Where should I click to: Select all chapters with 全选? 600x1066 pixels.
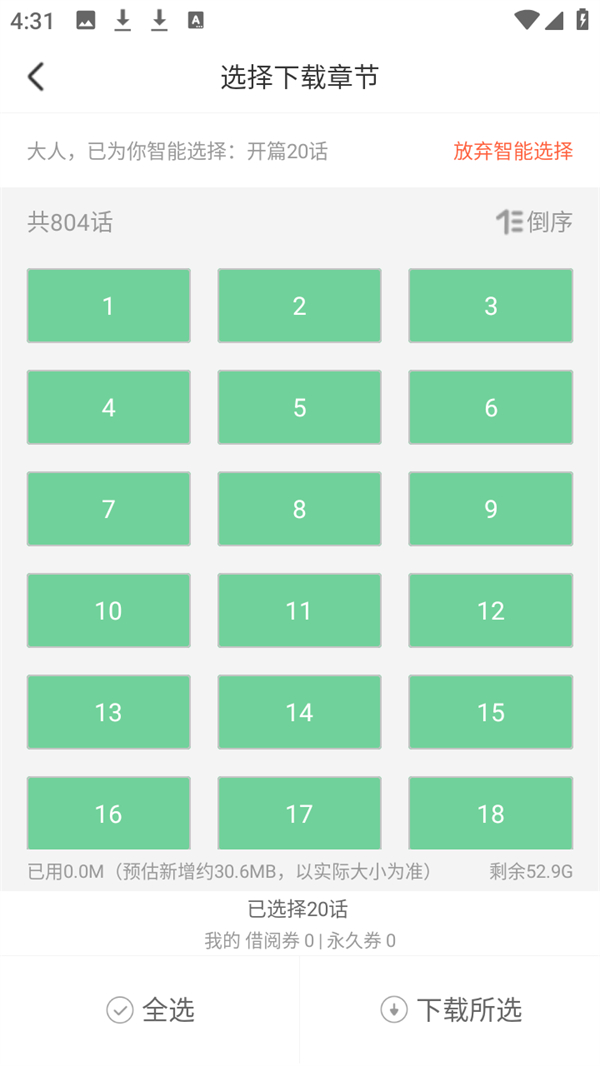pos(150,1010)
